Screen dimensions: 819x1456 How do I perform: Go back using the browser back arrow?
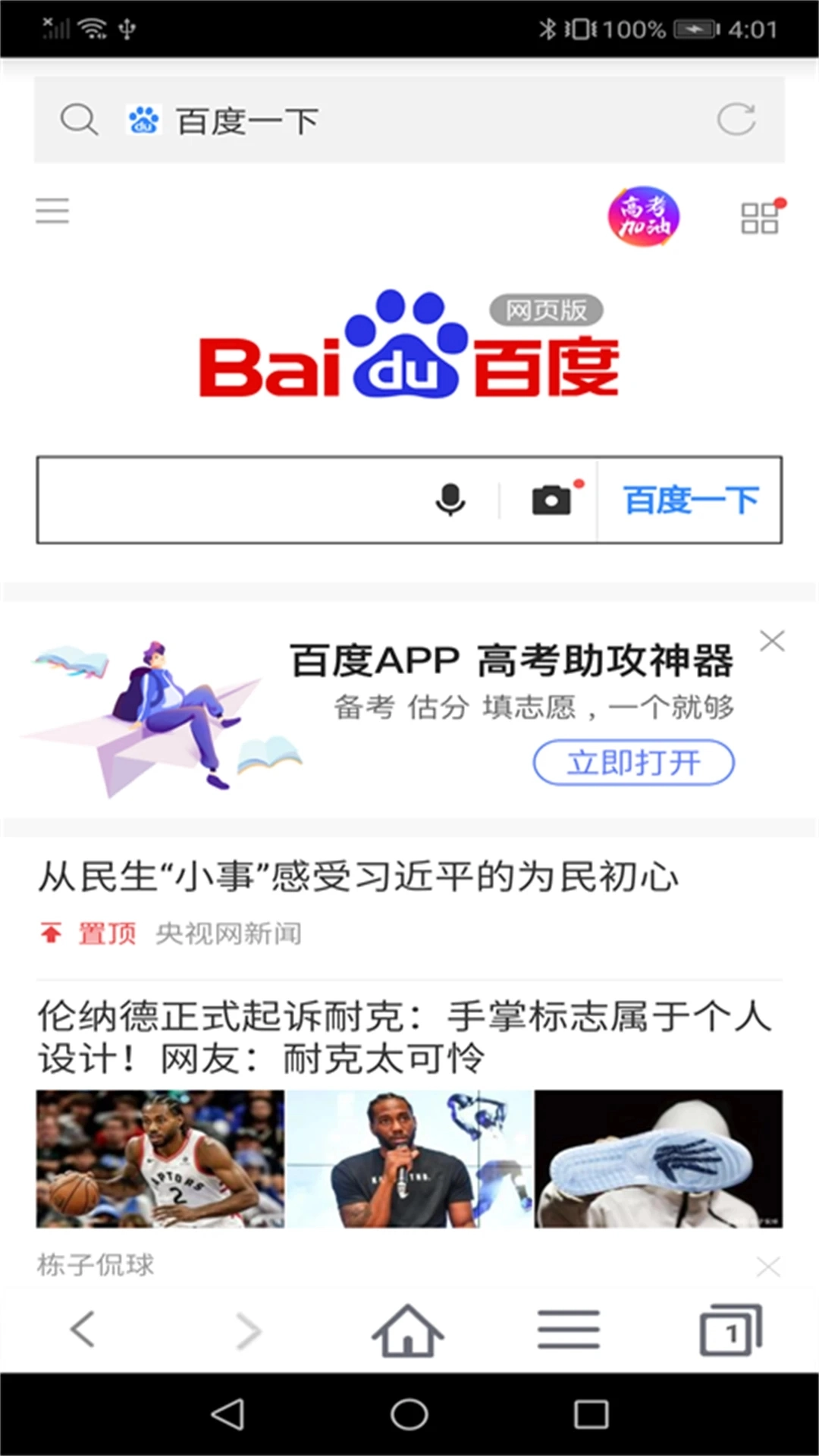tap(81, 1329)
